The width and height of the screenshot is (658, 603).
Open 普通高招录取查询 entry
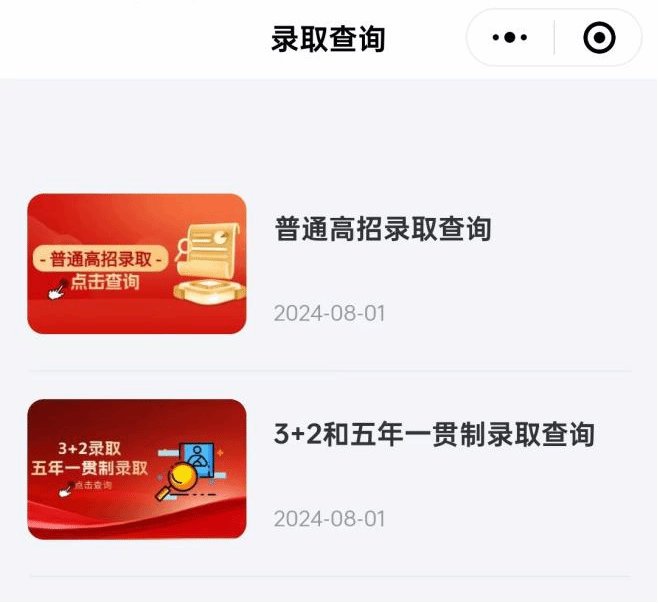pos(383,229)
